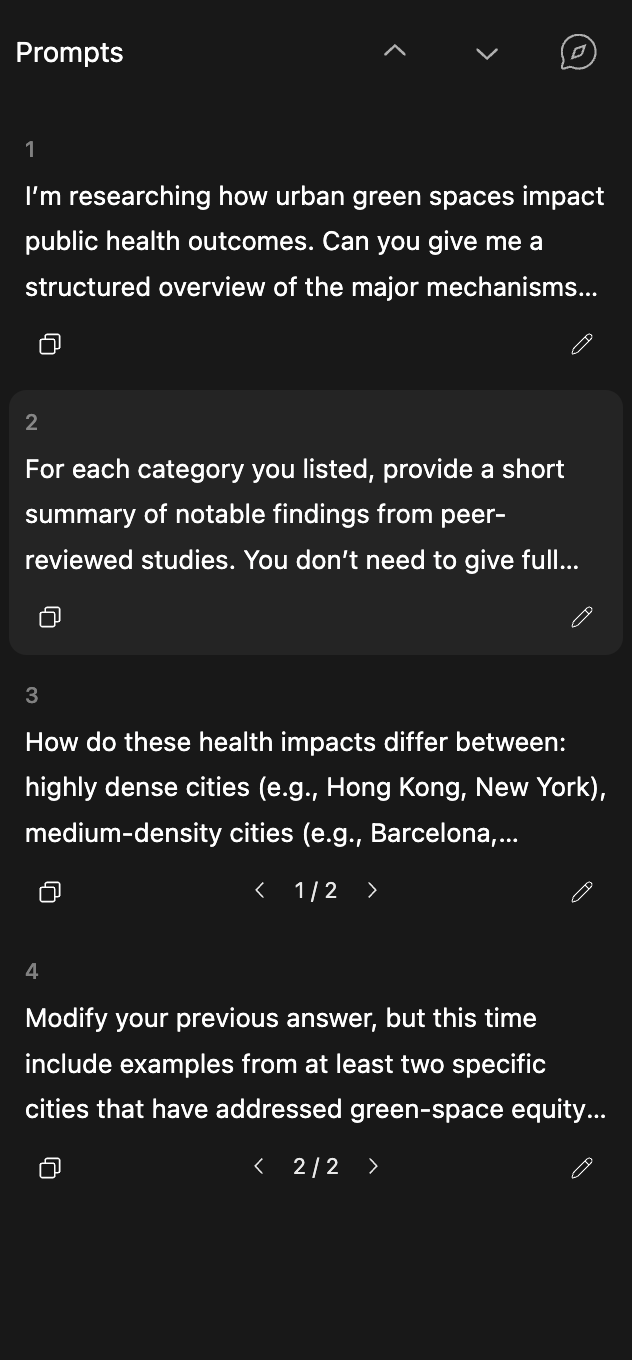
Task: Copy prompt 4 text
Action: 50,1167
